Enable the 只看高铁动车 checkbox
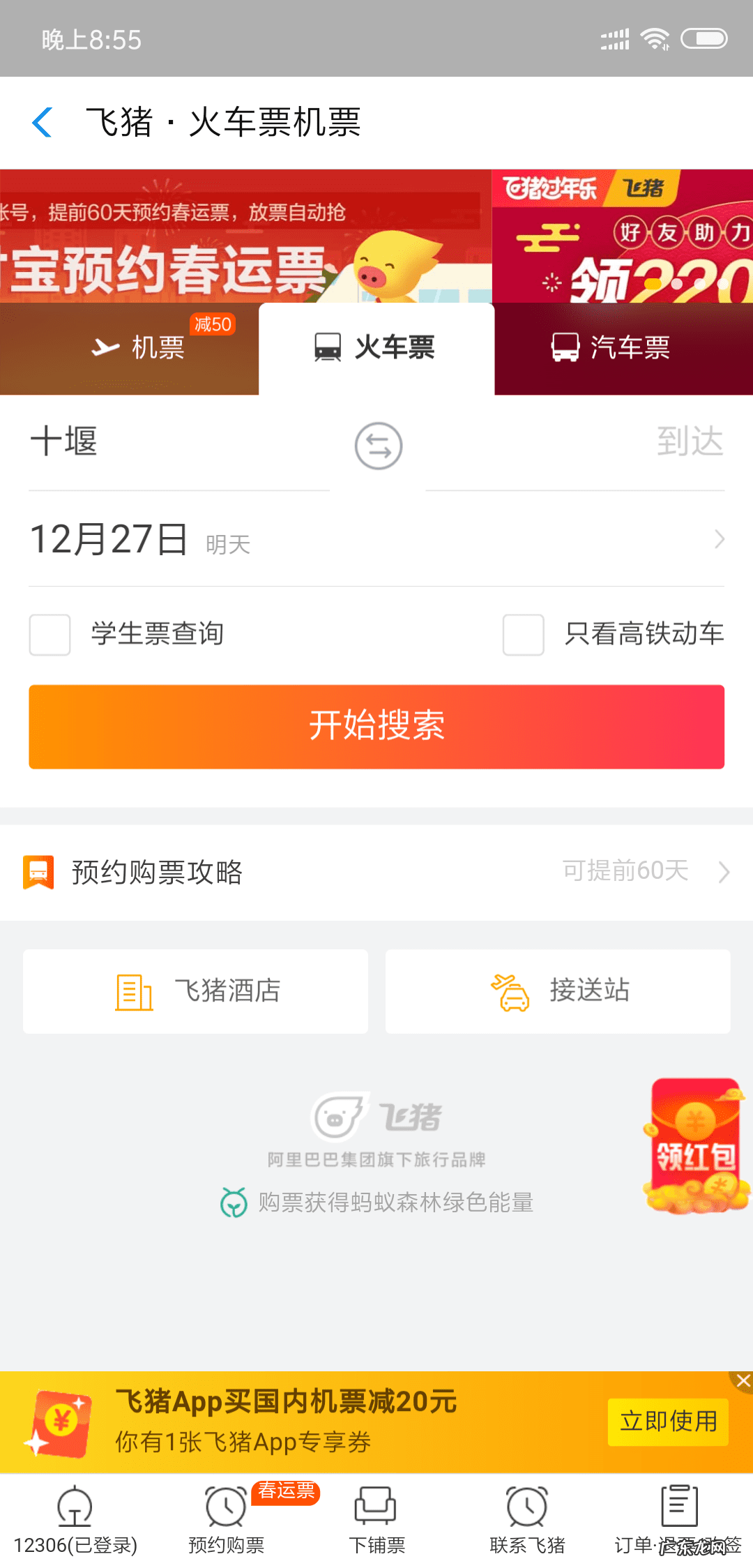This screenshot has height=1568, width=753. pos(523,635)
